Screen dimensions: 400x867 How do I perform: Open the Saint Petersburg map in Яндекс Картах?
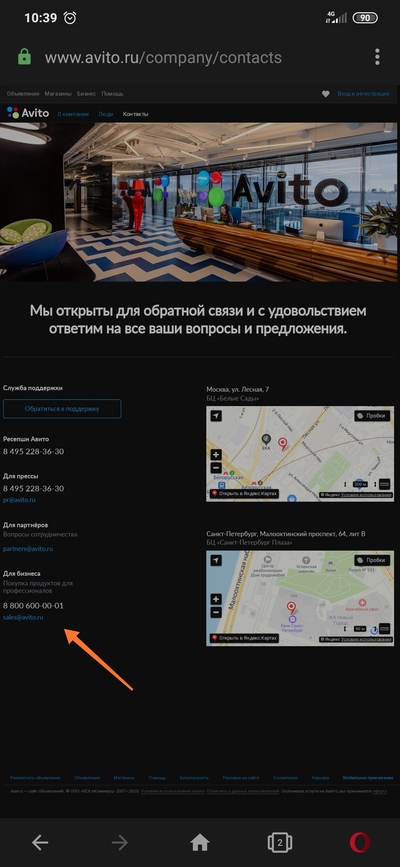(x=243, y=638)
